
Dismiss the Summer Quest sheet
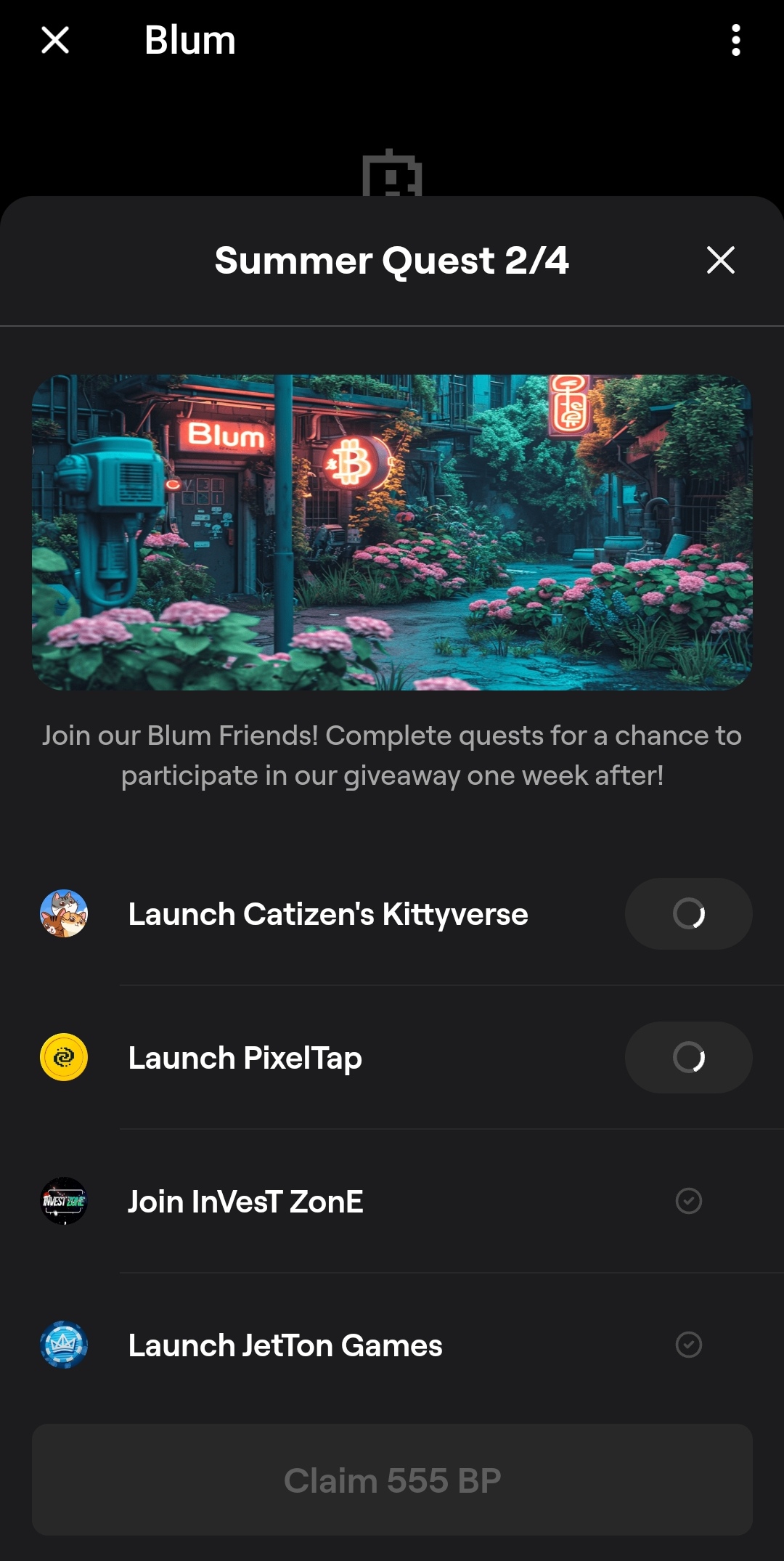[x=720, y=260]
